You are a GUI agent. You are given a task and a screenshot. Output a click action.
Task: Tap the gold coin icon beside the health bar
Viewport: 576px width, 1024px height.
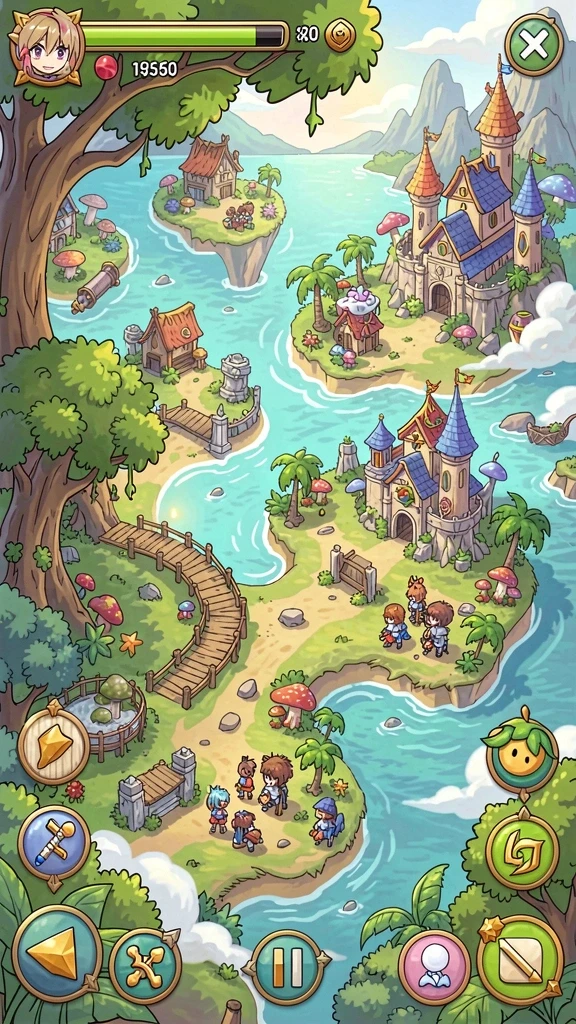tap(340, 35)
